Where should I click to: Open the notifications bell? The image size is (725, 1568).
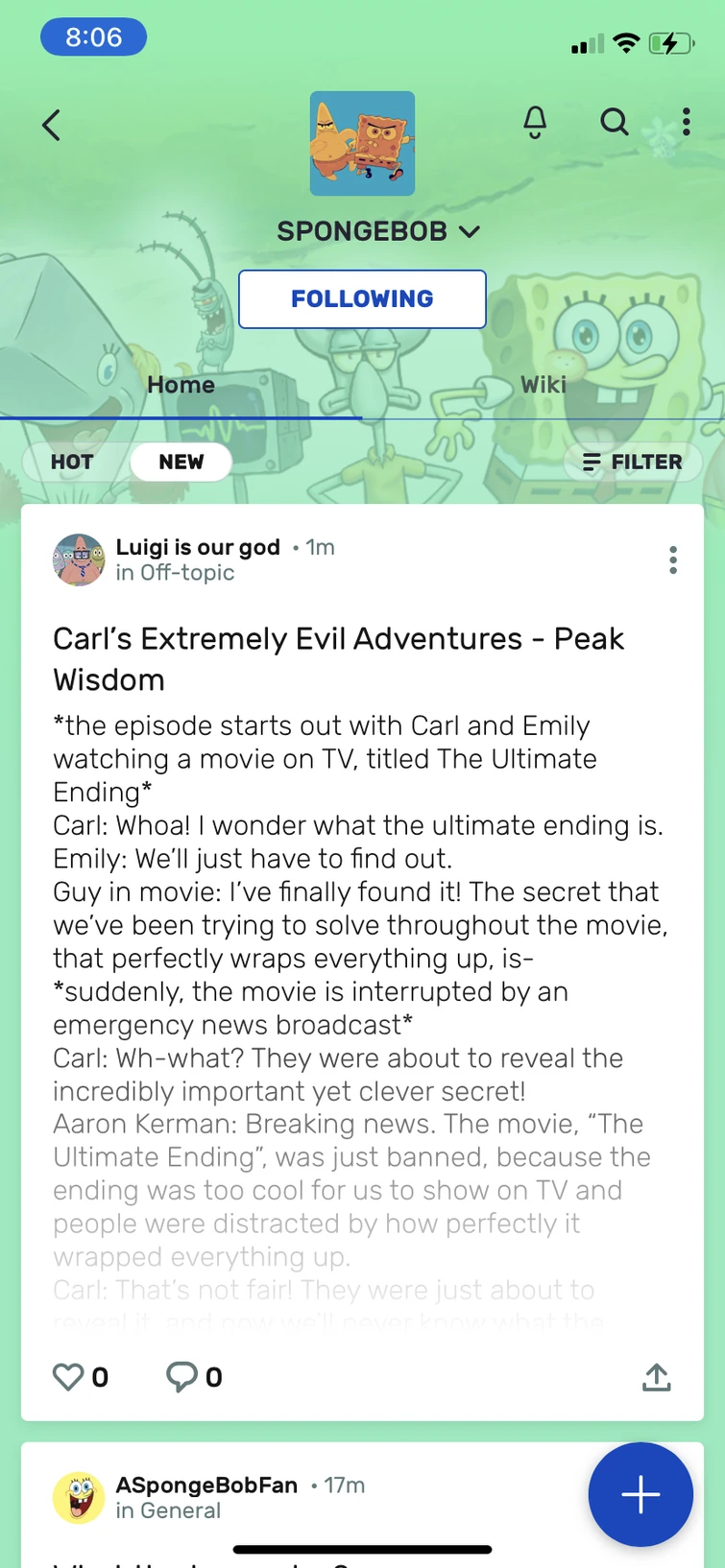click(535, 123)
